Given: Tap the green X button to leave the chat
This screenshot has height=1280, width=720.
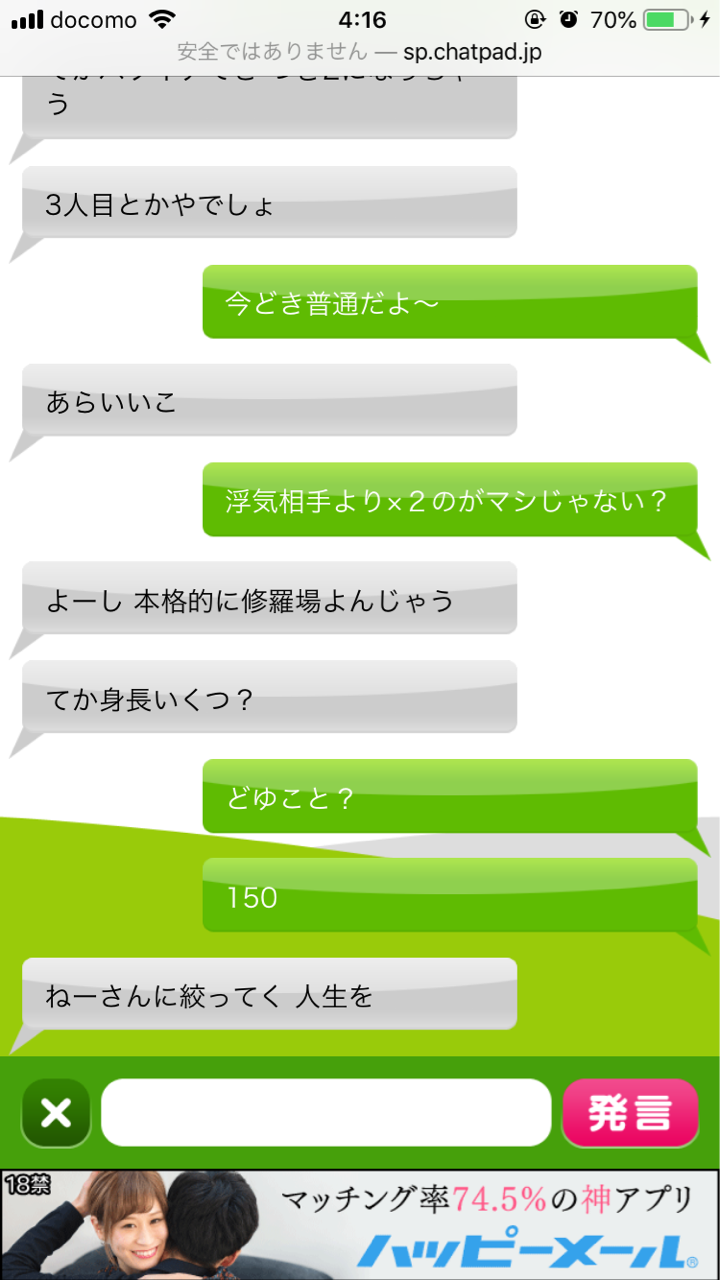Looking at the screenshot, I should (56, 1113).
